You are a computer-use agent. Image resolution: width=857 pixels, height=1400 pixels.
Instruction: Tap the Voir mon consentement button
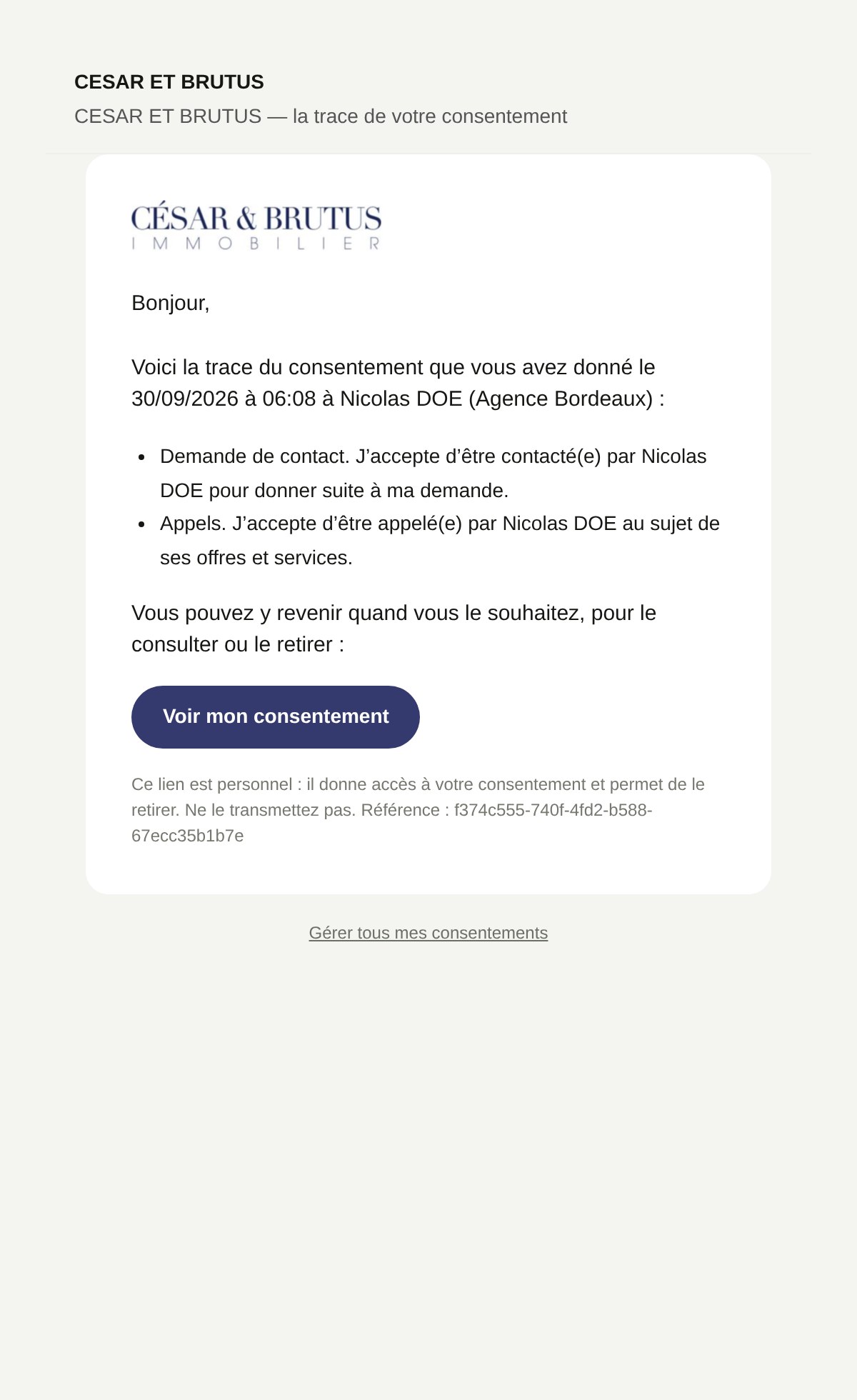276,717
